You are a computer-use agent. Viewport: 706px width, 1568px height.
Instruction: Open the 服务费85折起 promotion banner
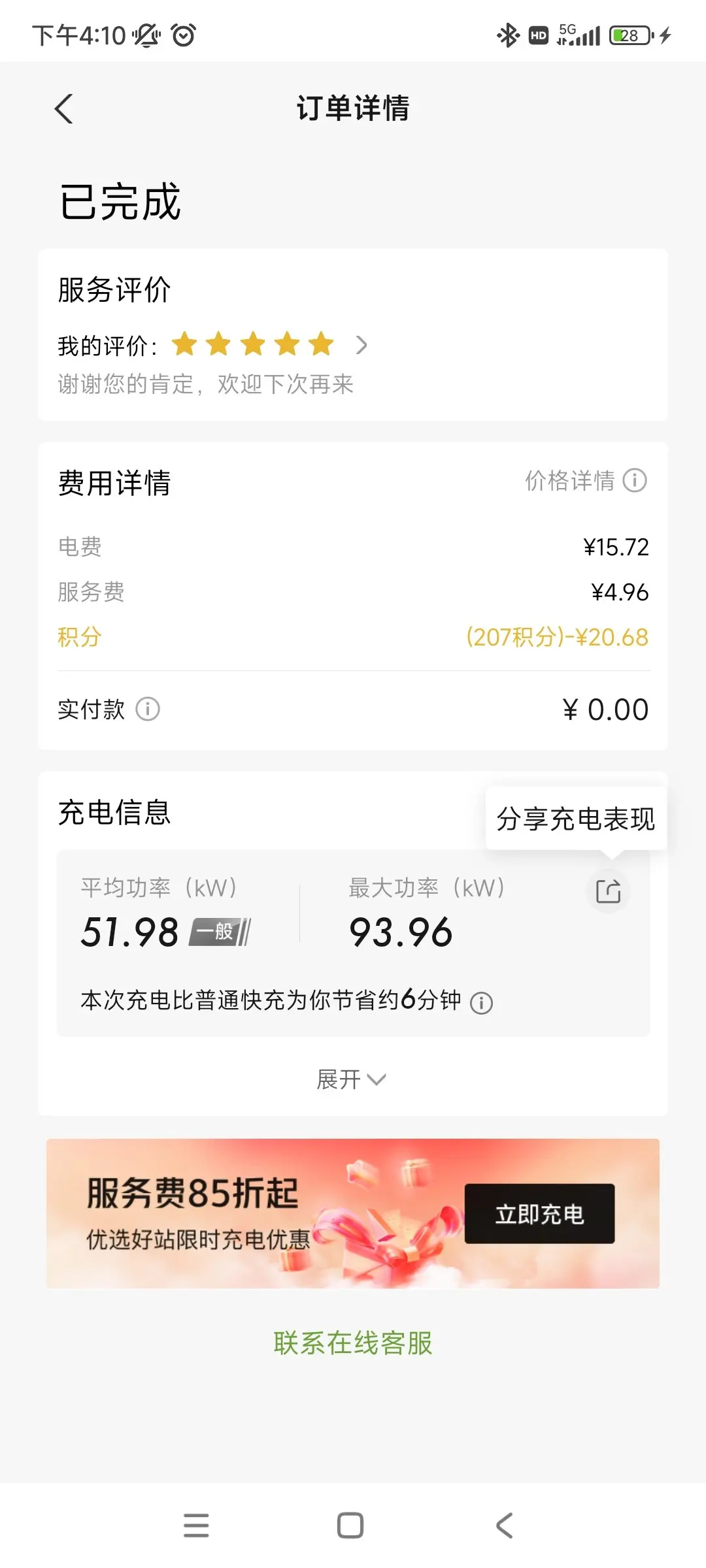(353, 1213)
